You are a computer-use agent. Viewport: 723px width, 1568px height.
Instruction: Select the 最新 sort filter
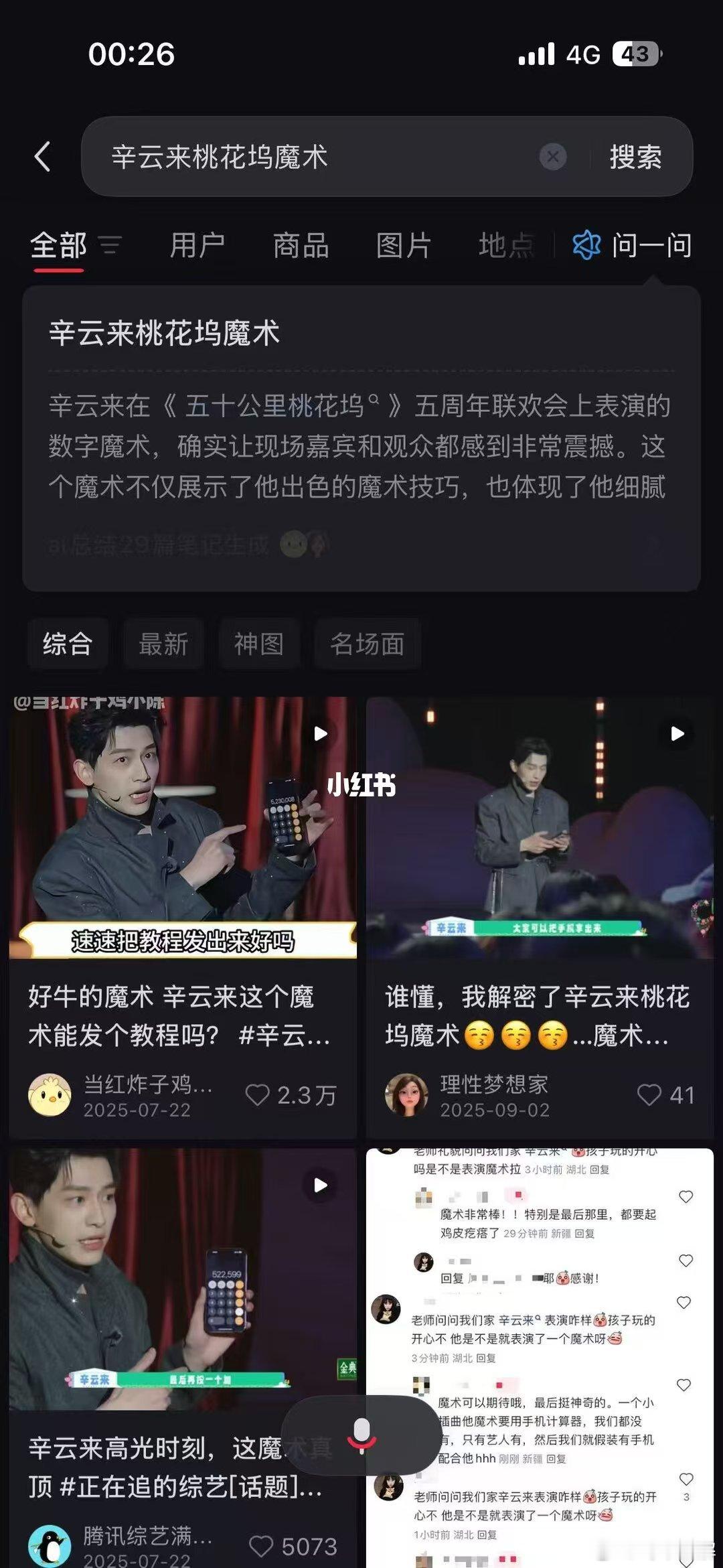(x=163, y=644)
